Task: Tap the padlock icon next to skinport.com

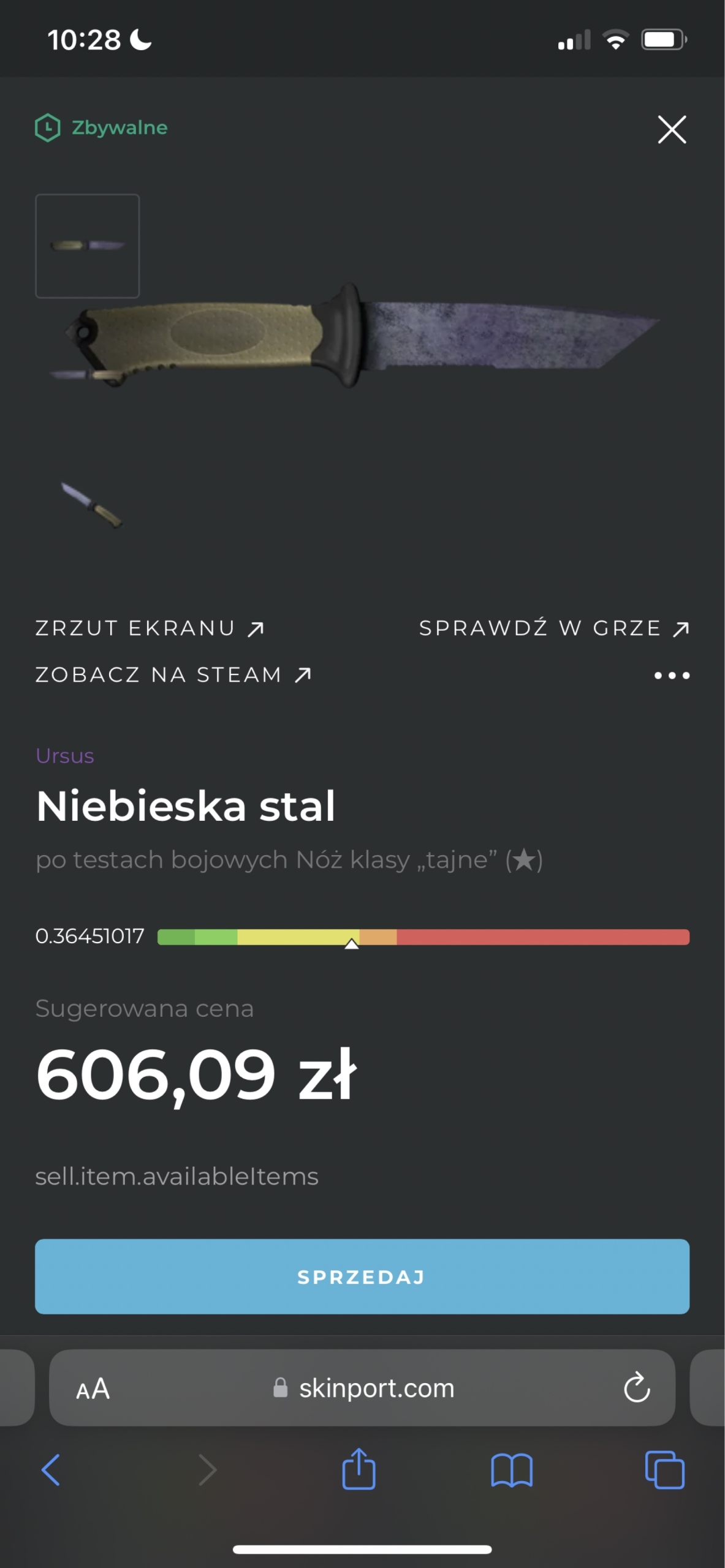Action: point(281,1389)
